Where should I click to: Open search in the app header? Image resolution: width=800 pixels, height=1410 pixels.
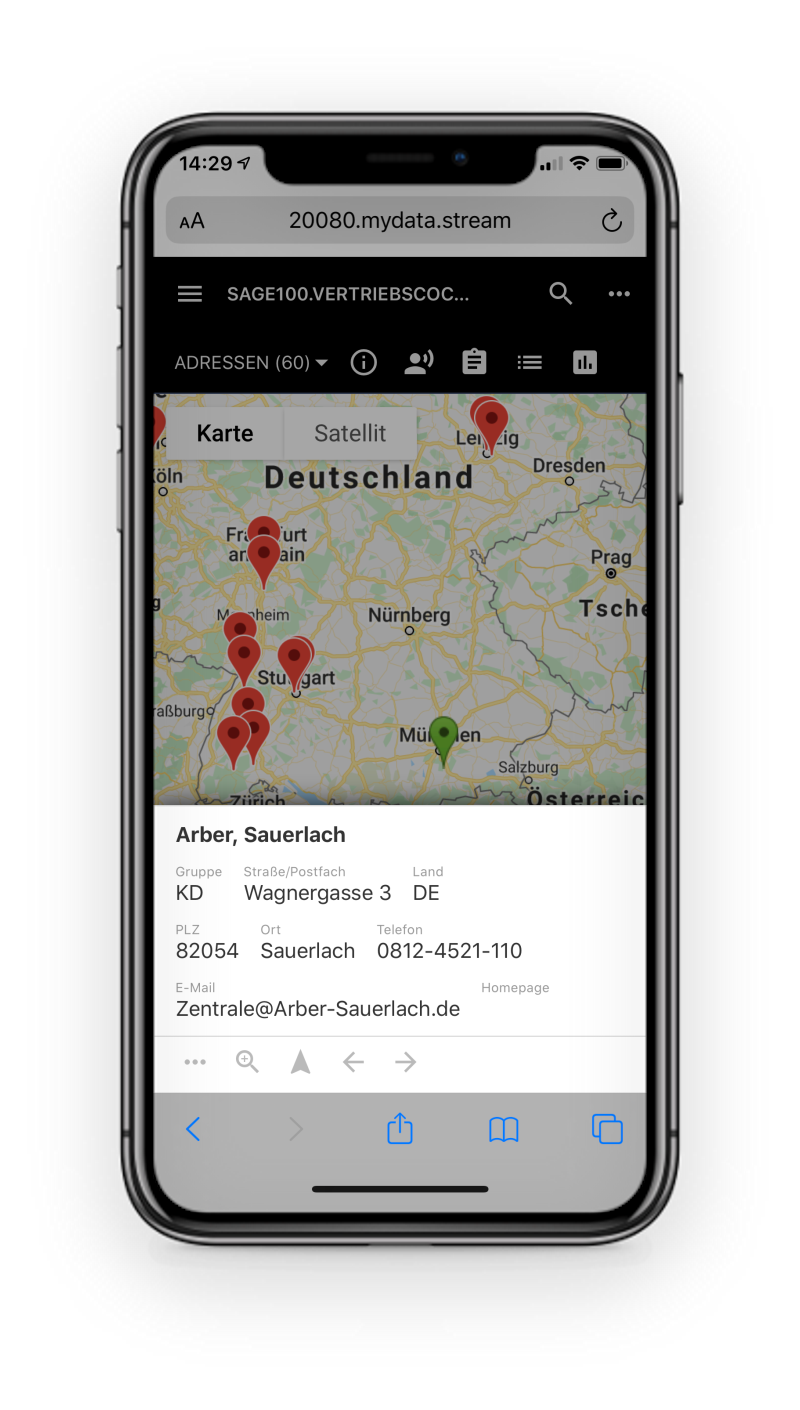tap(561, 294)
